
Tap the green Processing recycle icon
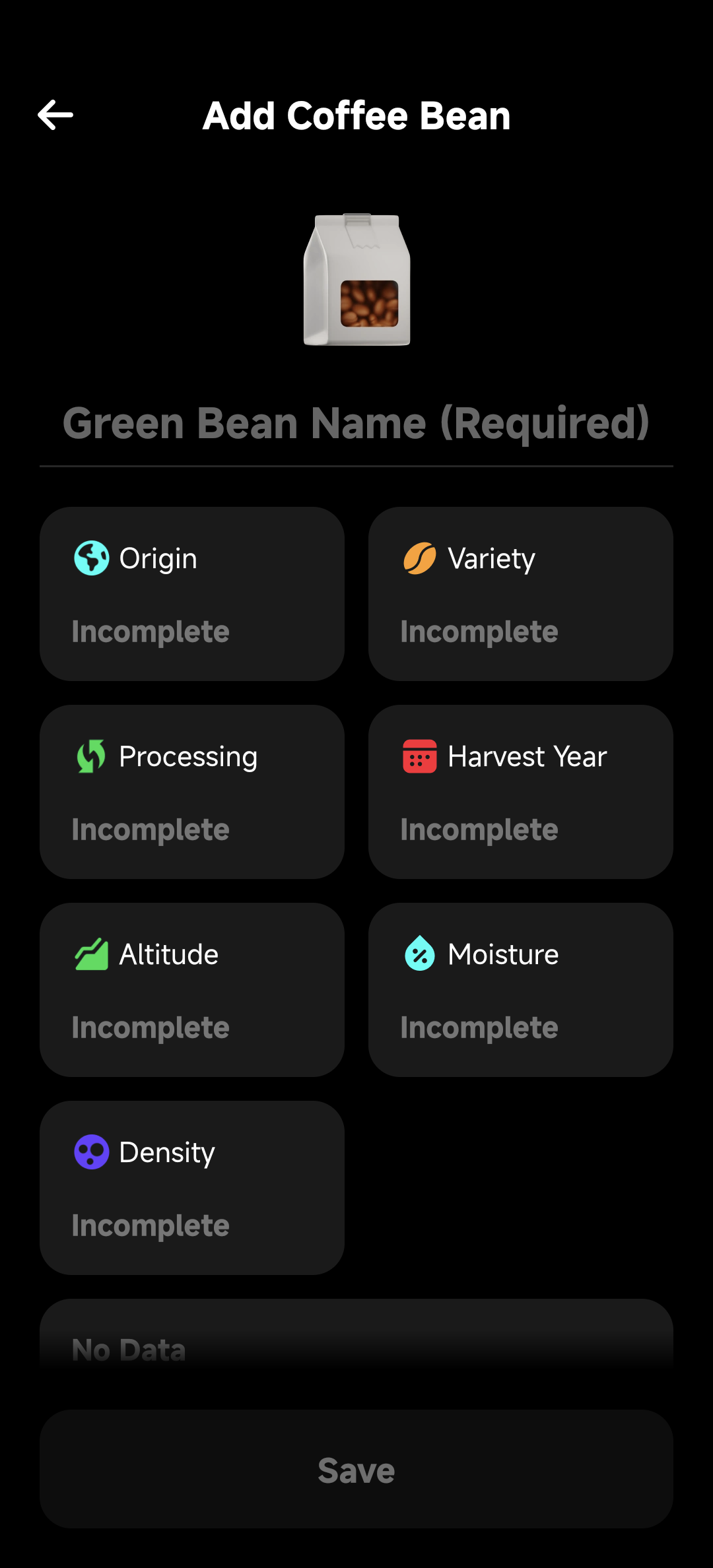(90, 756)
